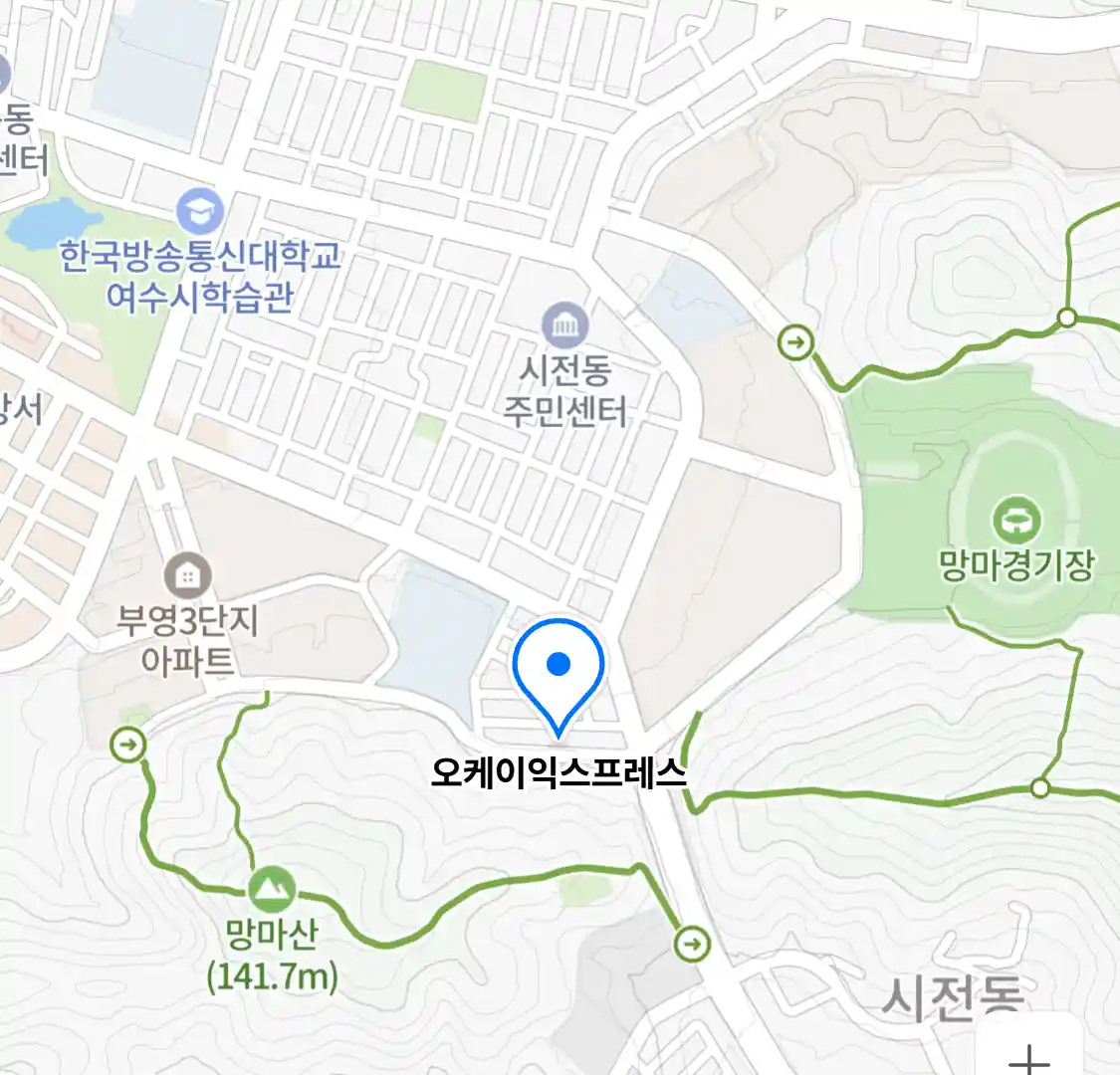
Task: Zoom in with the plus button
Action: pos(1029,1056)
